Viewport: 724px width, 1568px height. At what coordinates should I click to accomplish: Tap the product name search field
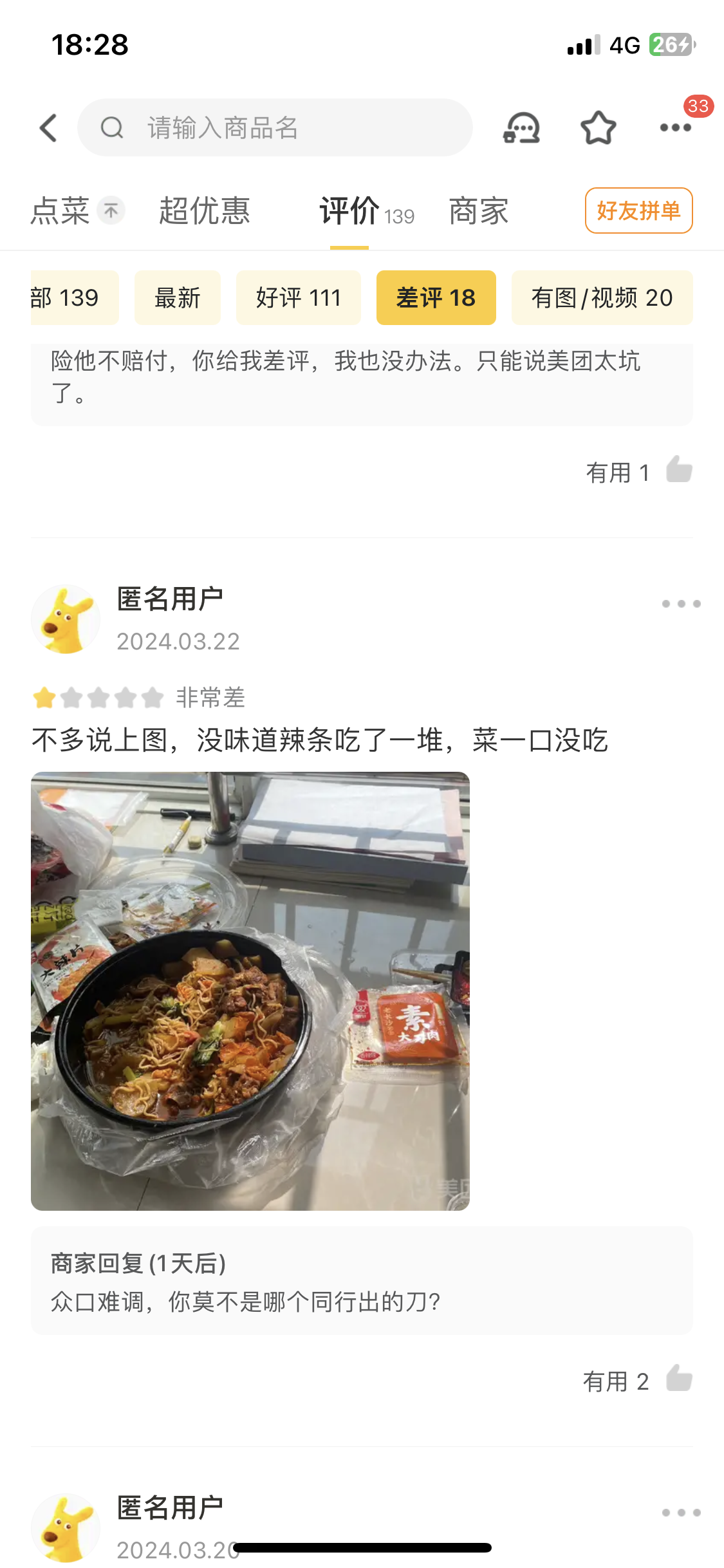pos(275,127)
